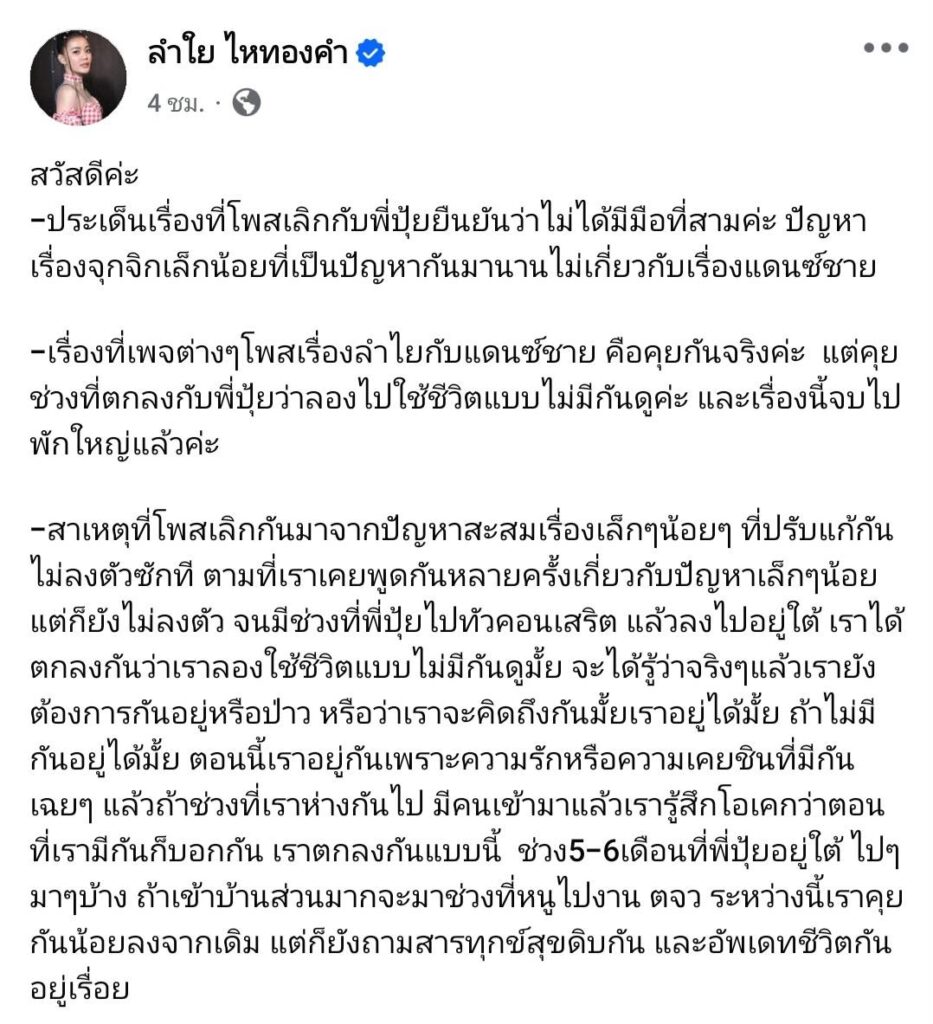Image resolution: width=933 pixels, height=1024 pixels.
Task: Open the three-dot post options menu
Action: 884,48
